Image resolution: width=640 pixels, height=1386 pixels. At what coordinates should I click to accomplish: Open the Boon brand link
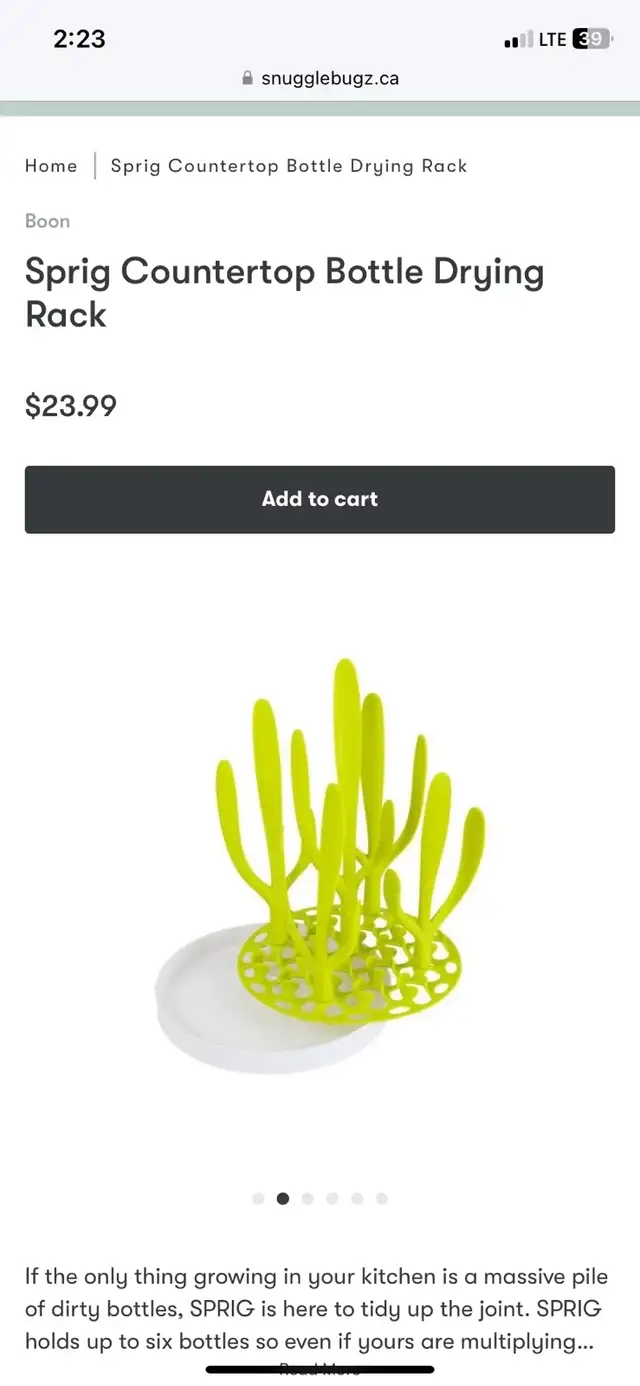click(x=47, y=221)
